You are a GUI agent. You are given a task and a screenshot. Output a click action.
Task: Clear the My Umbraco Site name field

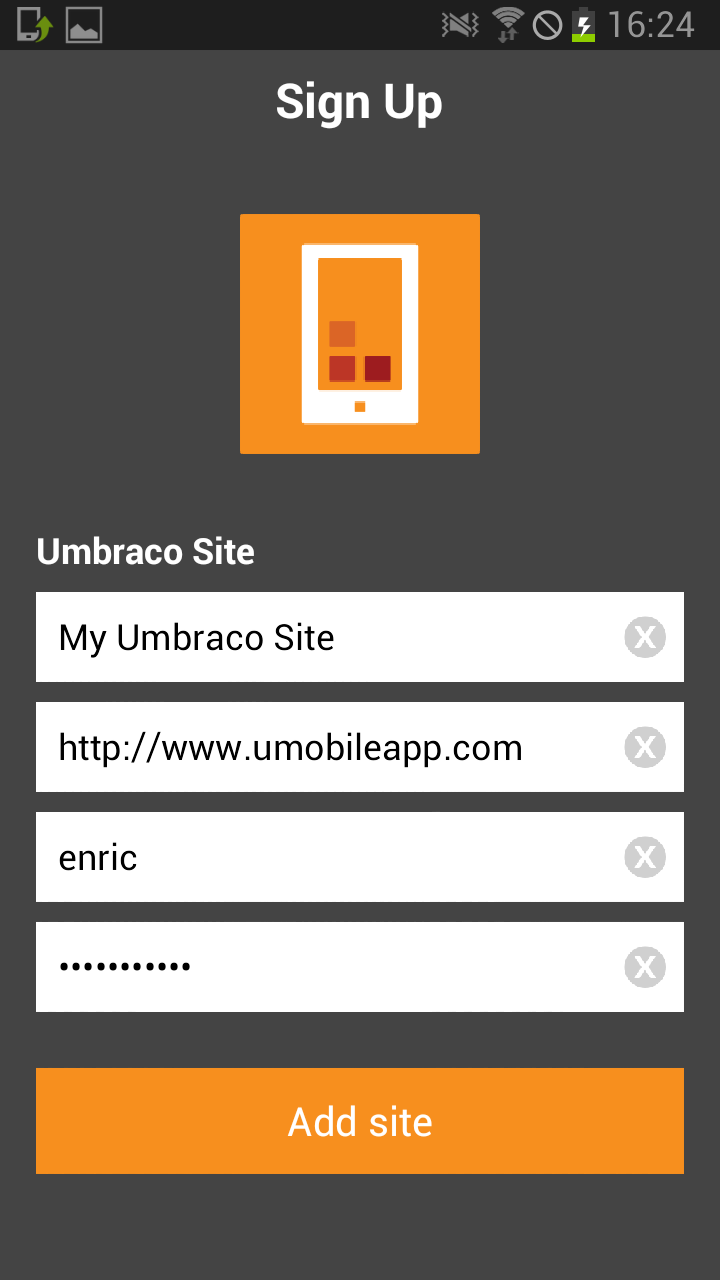(645, 637)
